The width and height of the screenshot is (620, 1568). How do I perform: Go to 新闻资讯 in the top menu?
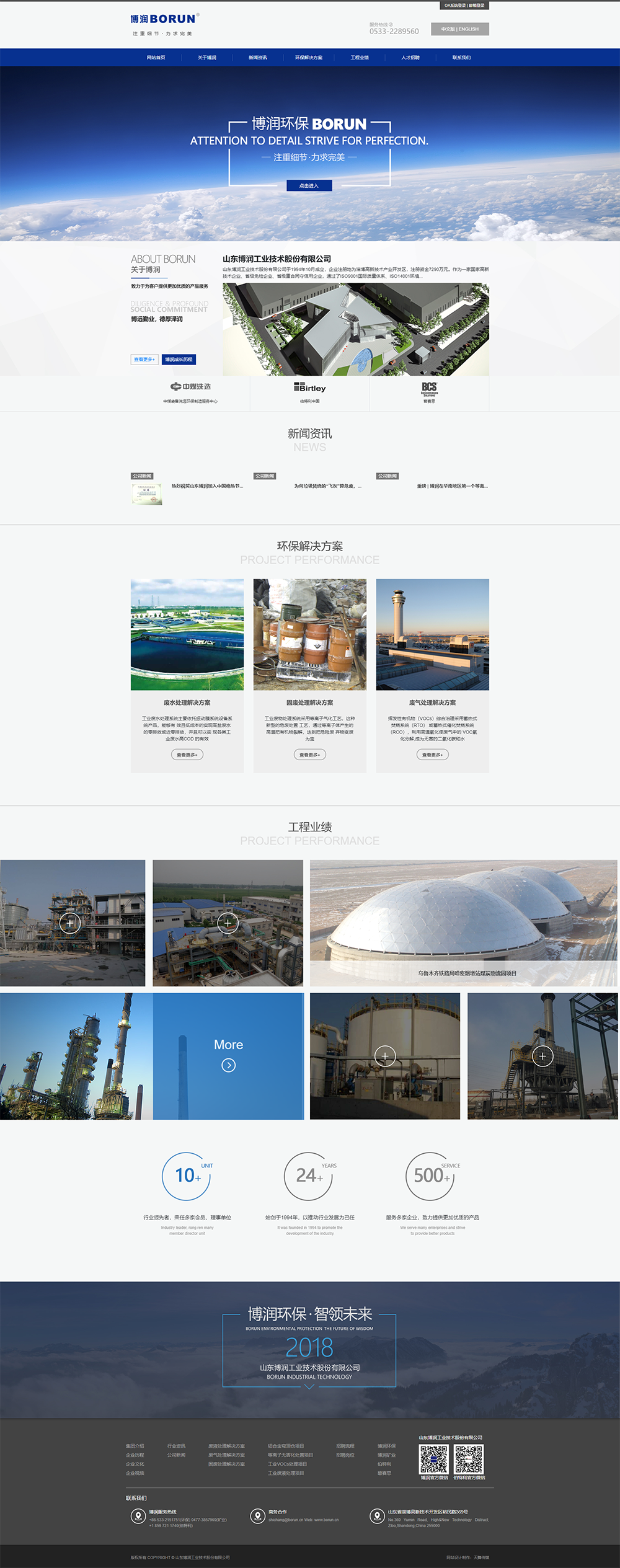point(257,58)
